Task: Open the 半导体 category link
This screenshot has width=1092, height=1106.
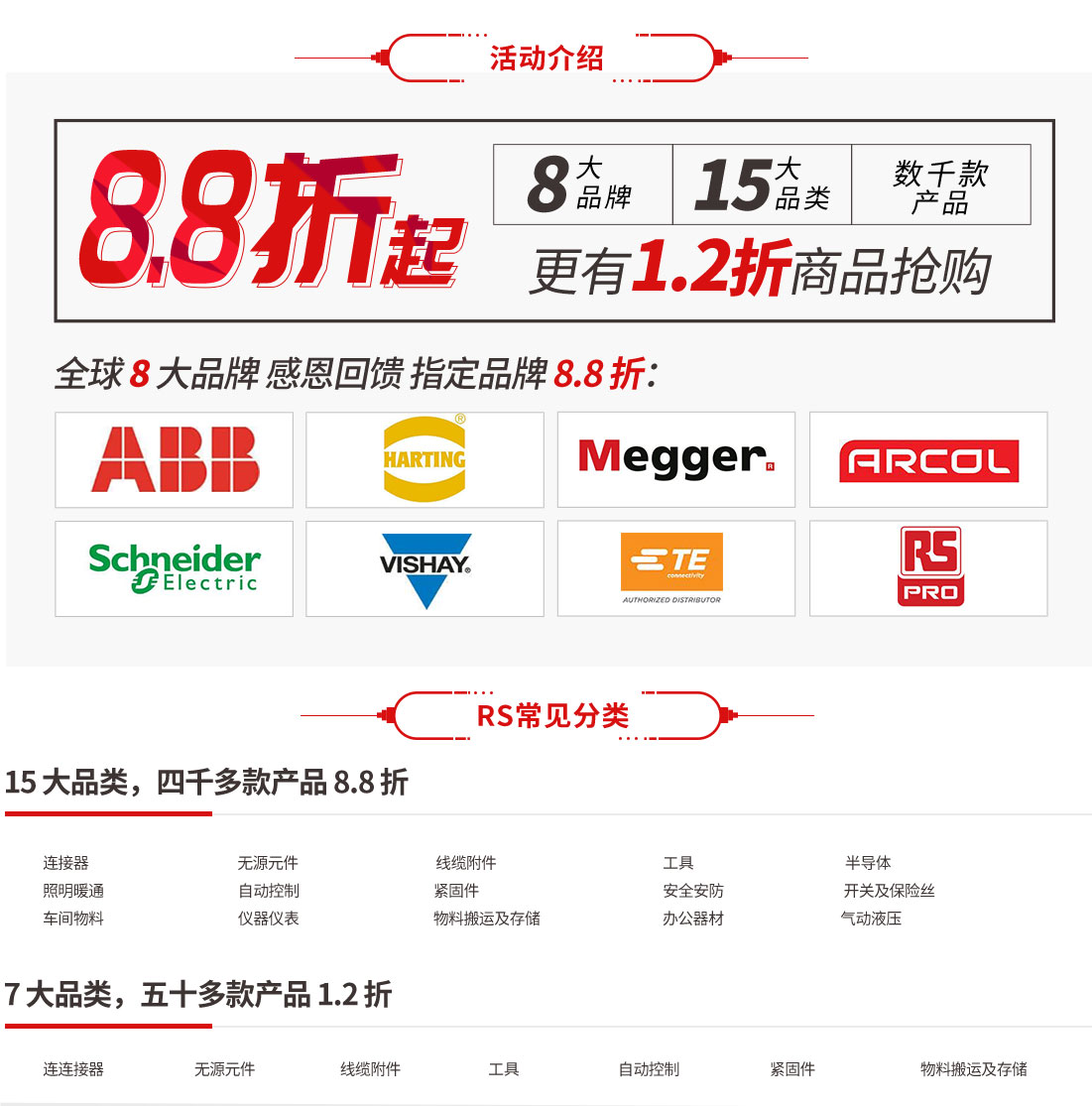Action: (868, 863)
